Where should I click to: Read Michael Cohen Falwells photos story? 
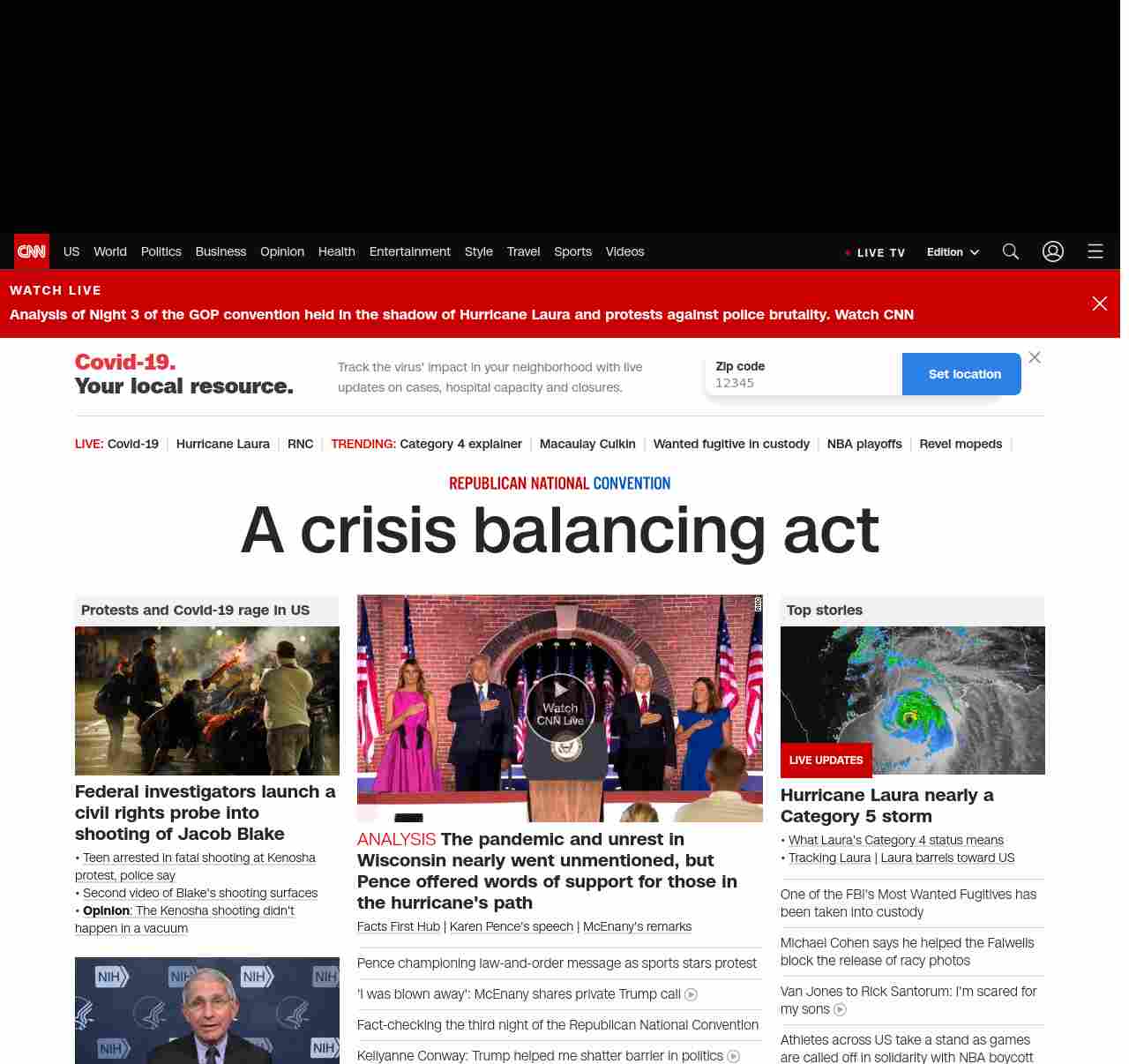coord(907,951)
